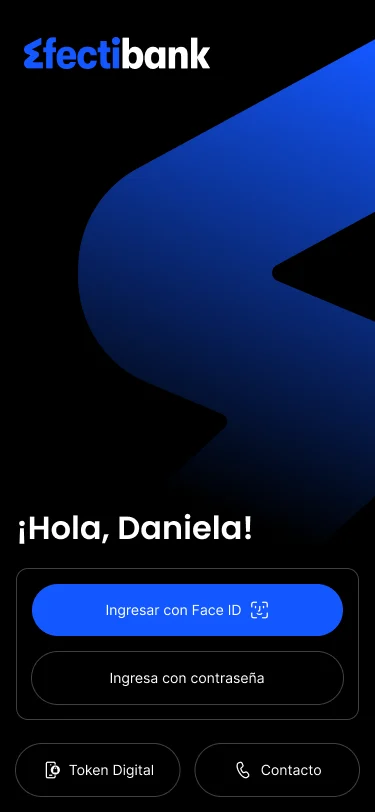Log in with Face ID

click(x=187, y=610)
